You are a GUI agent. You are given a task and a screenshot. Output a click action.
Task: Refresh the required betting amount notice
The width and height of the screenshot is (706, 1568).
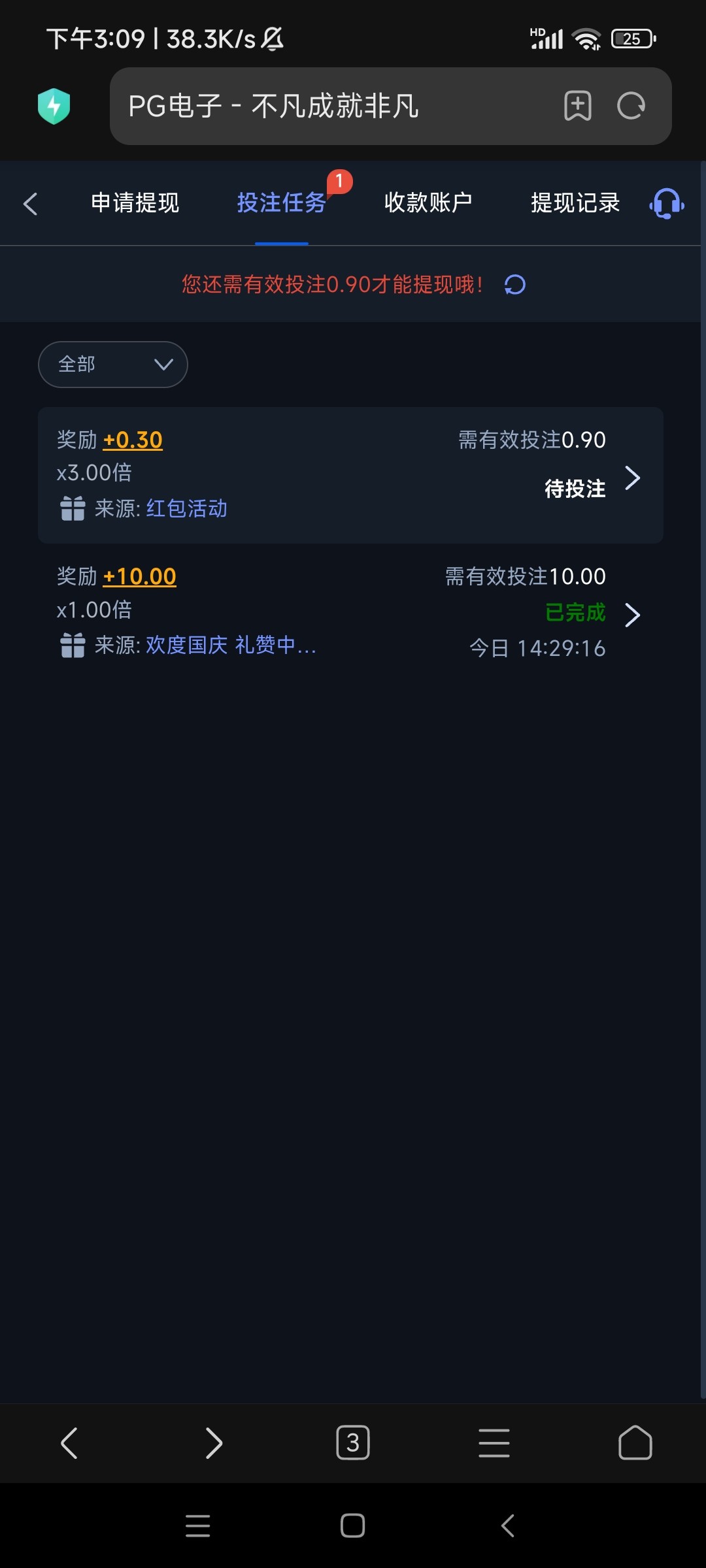pos(515,285)
